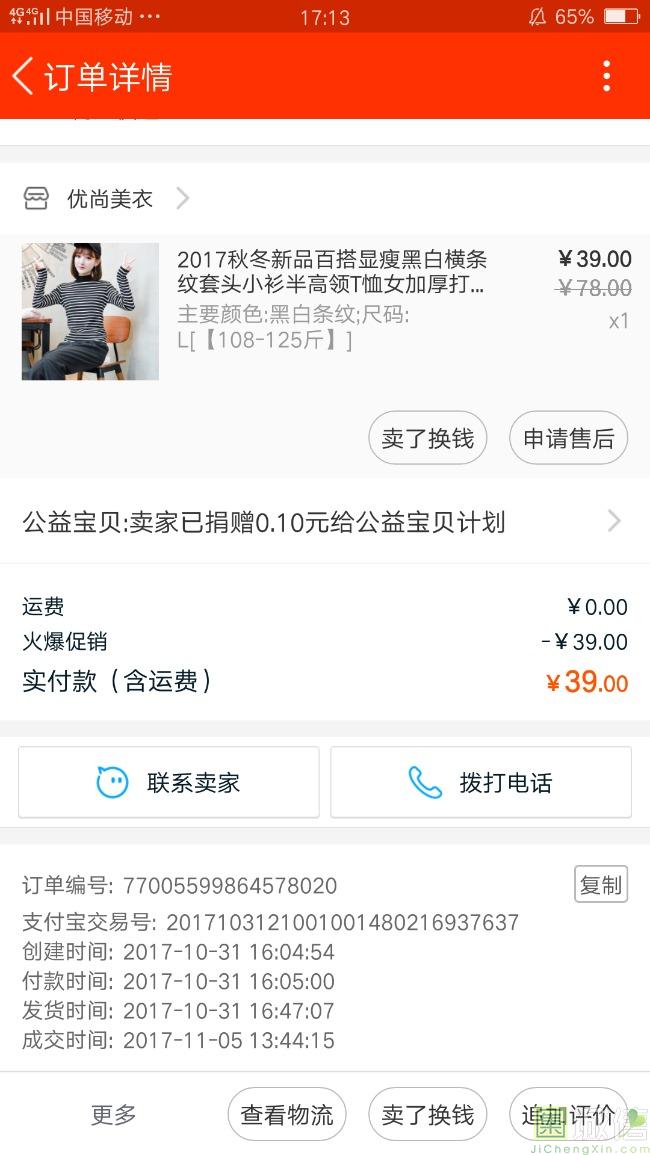Contact the seller via 联系卖家
The image size is (650, 1155).
[x=169, y=782]
